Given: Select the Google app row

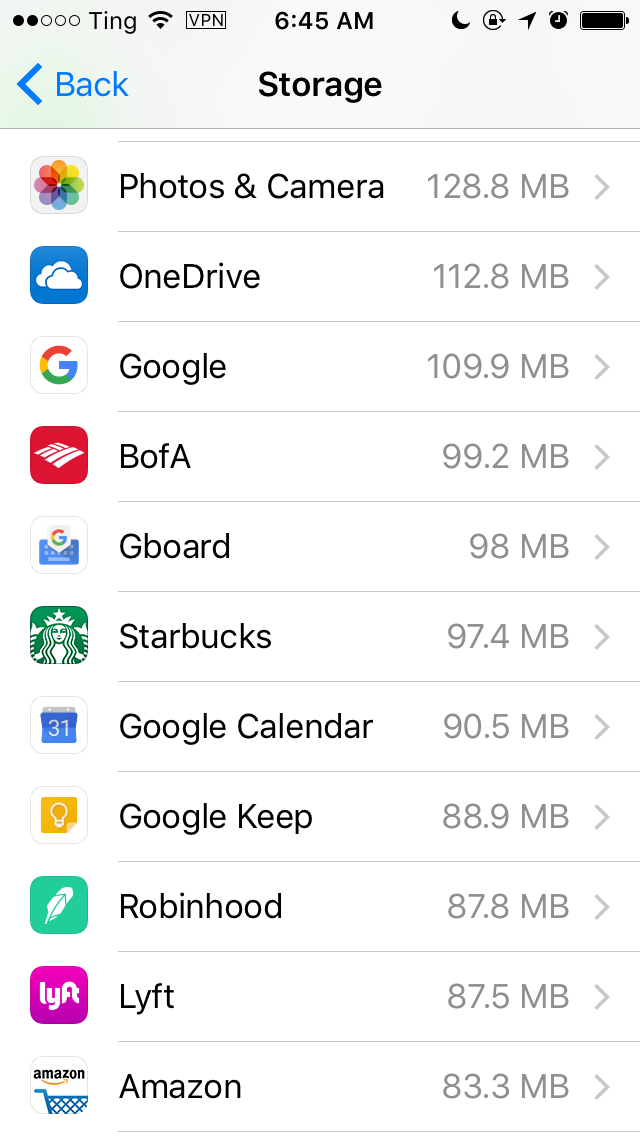Looking at the screenshot, I should [x=320, y=367].
